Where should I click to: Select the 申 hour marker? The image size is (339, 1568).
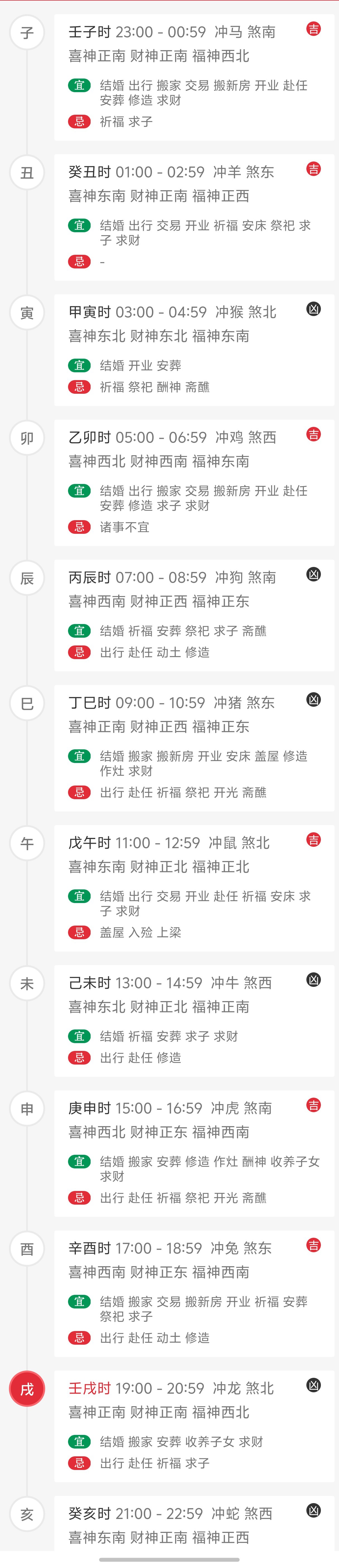pyautogui.click(x=27, y=1109)
